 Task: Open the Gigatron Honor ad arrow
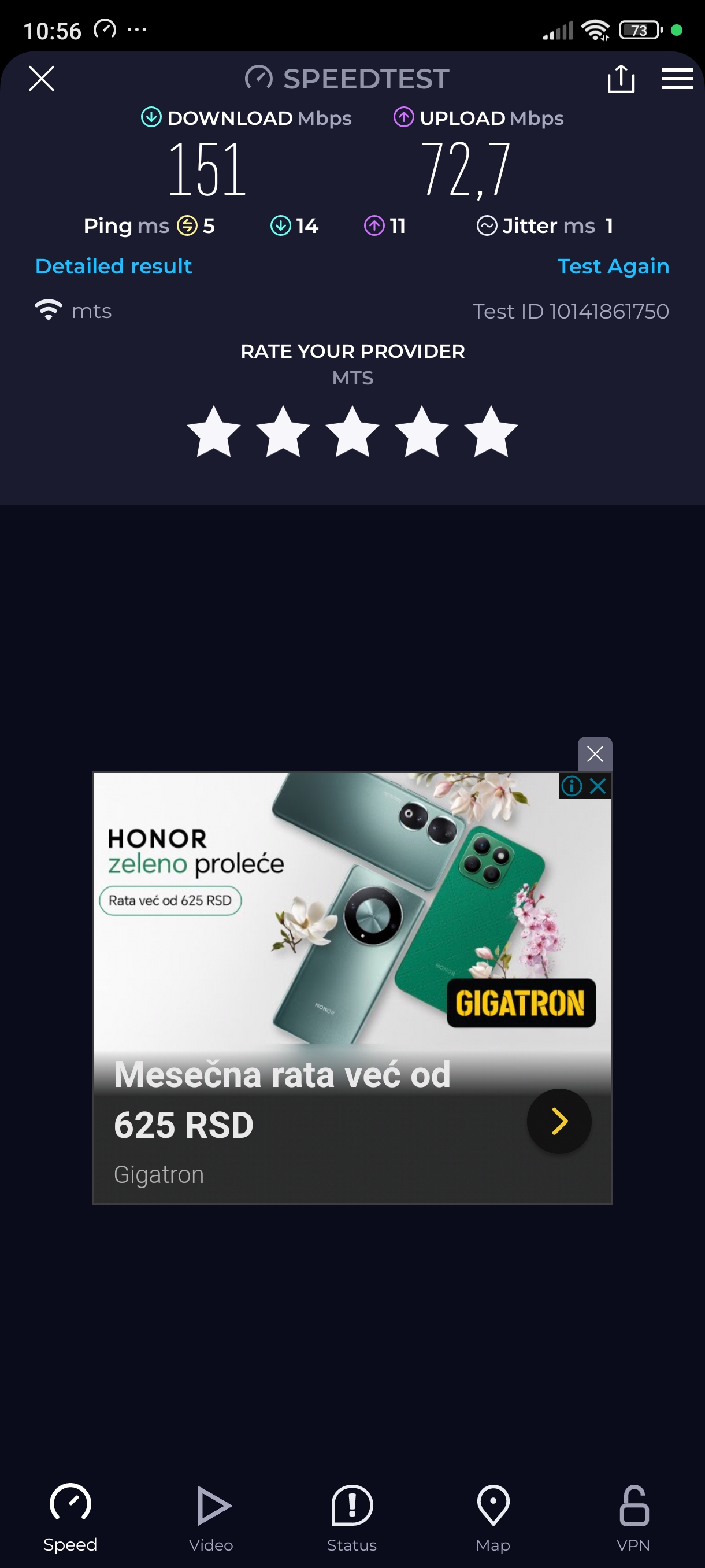pos(558,1120)
